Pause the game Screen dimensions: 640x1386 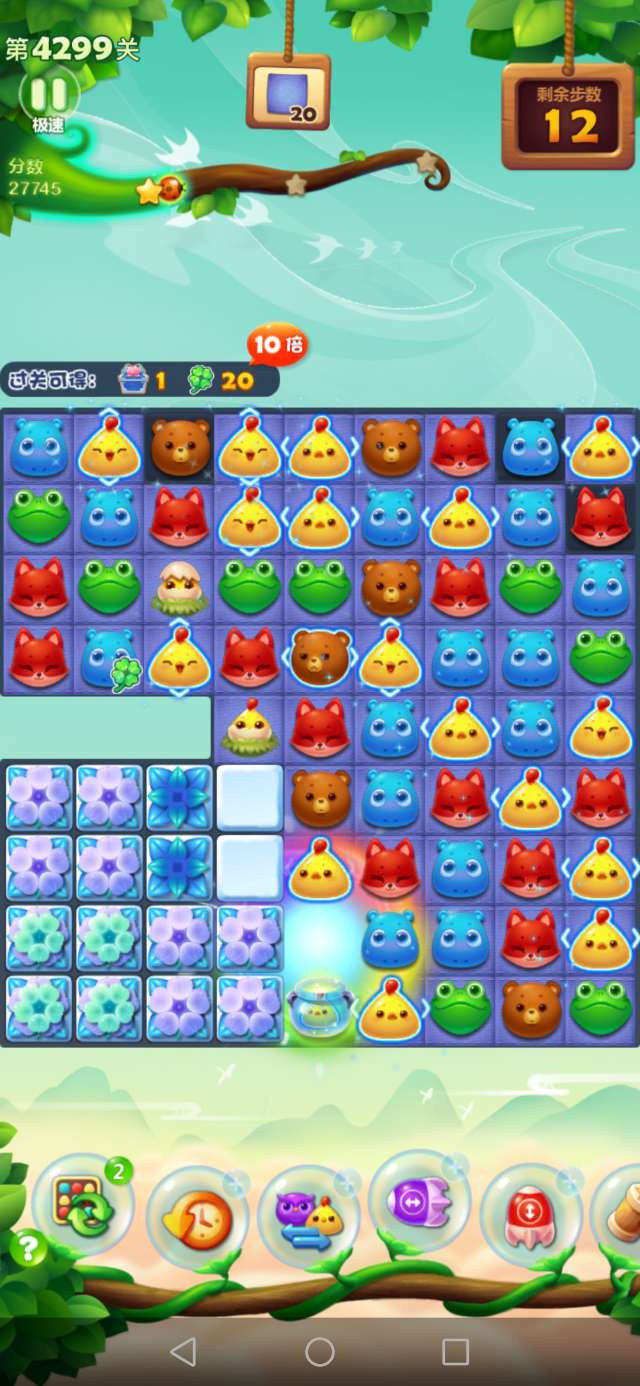point(48,94)
